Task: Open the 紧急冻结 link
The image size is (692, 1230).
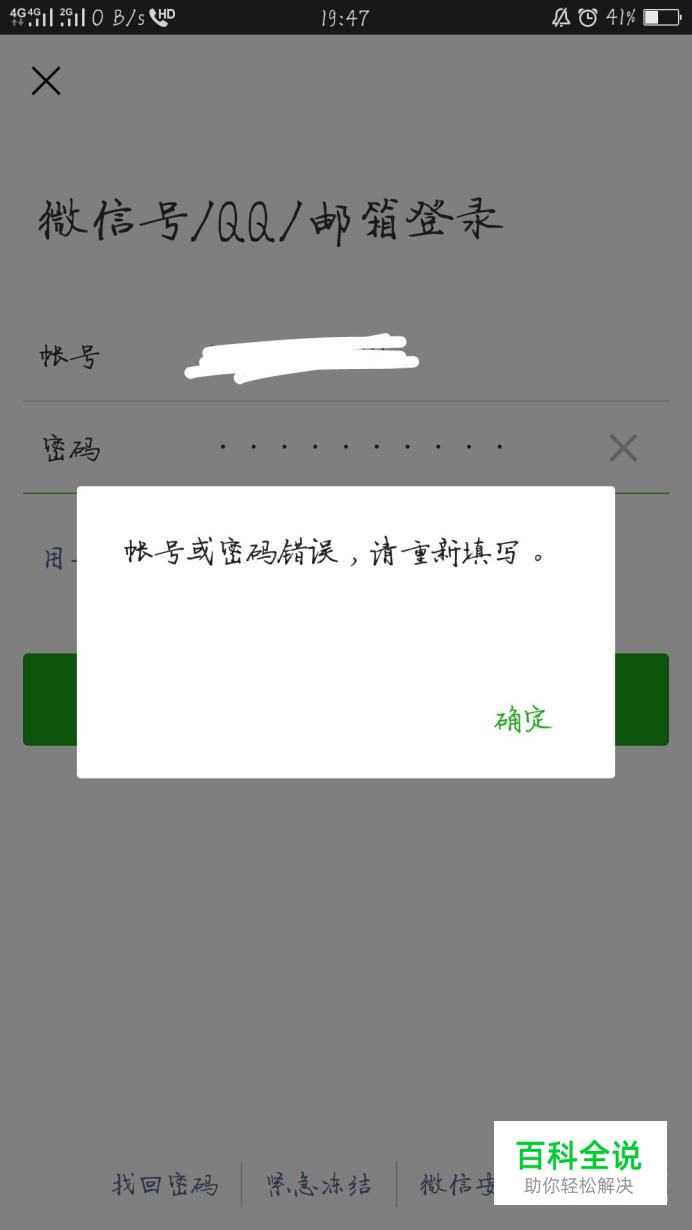Action: pos(319,1185)
